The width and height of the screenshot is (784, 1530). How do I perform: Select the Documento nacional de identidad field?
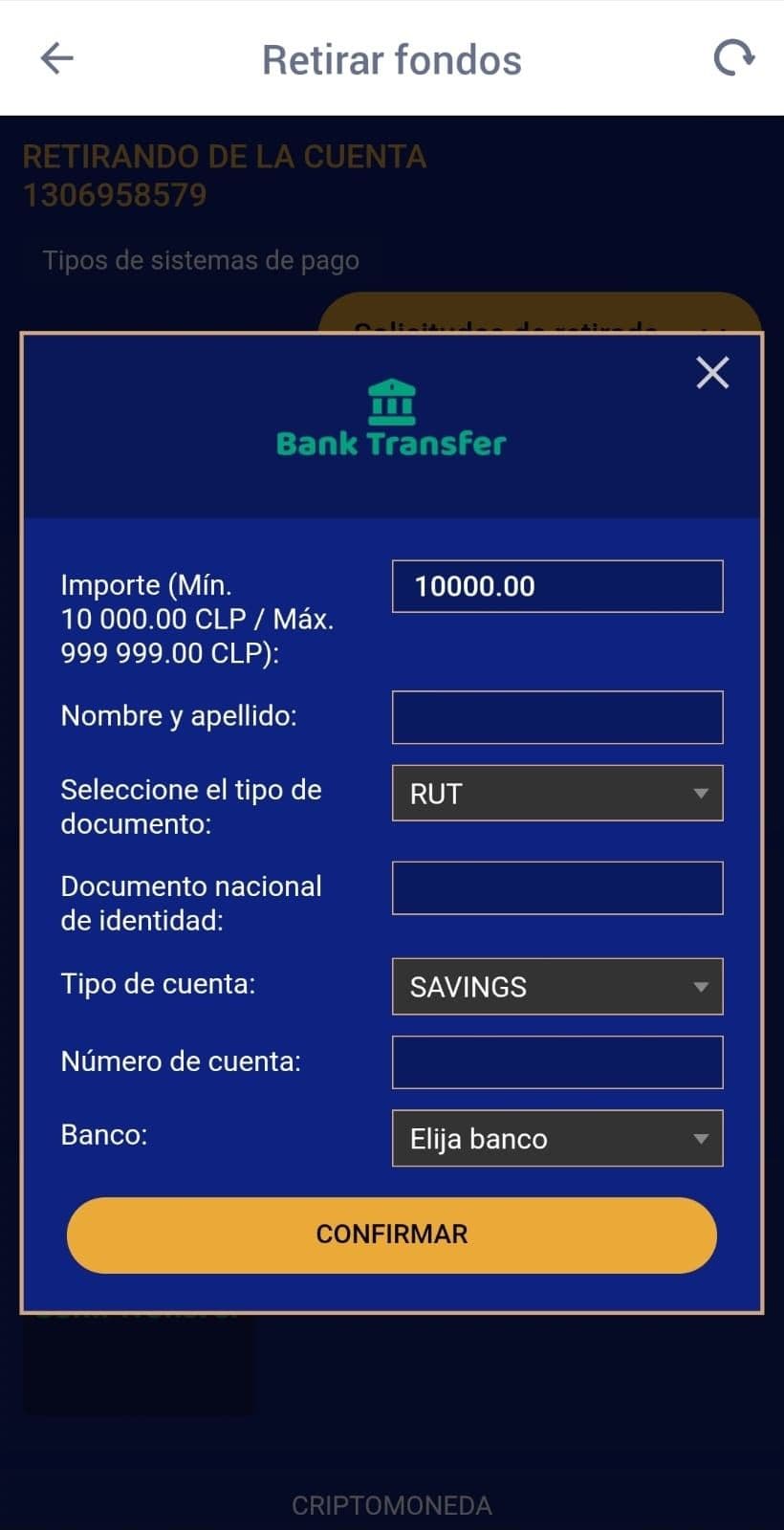point(557,887)
